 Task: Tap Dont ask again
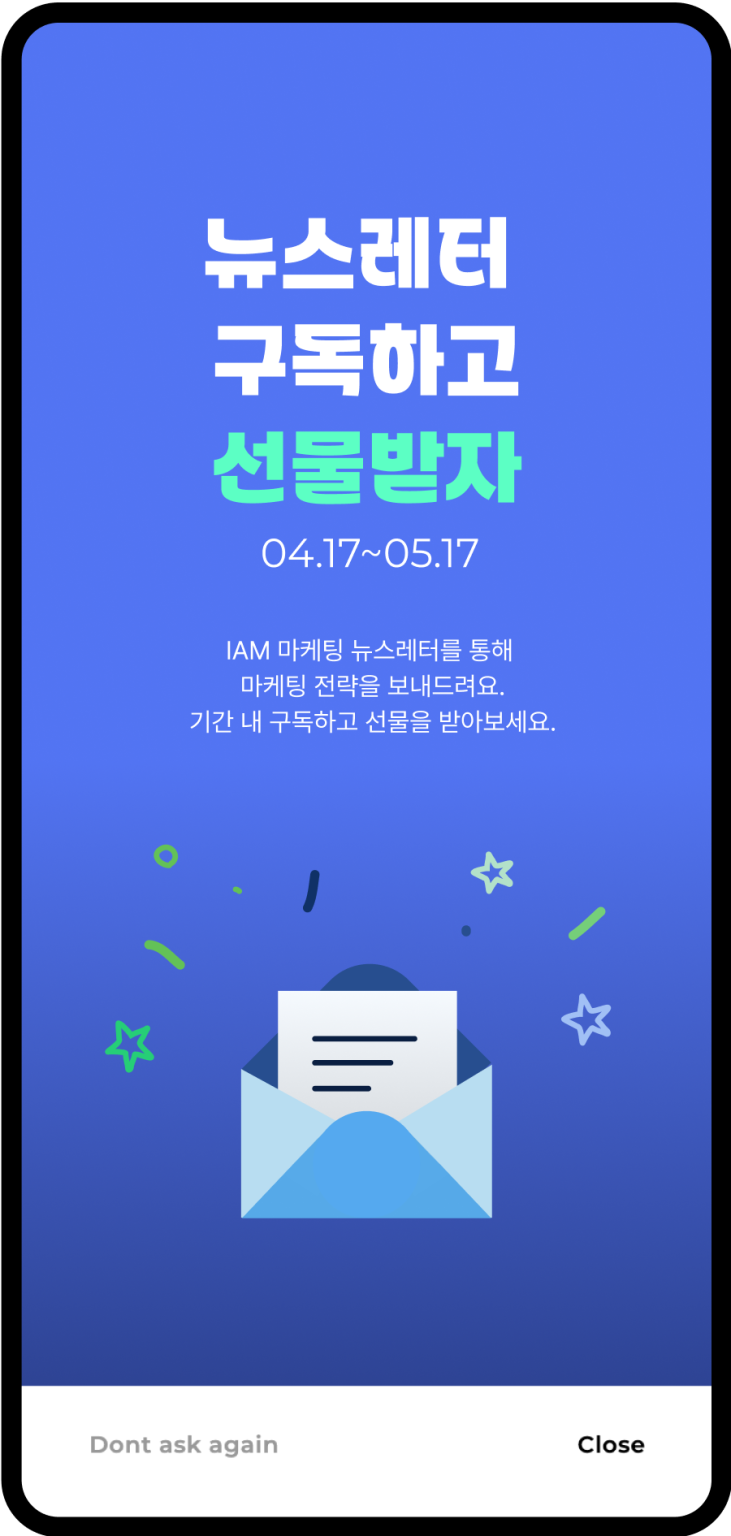point(184,1445)
